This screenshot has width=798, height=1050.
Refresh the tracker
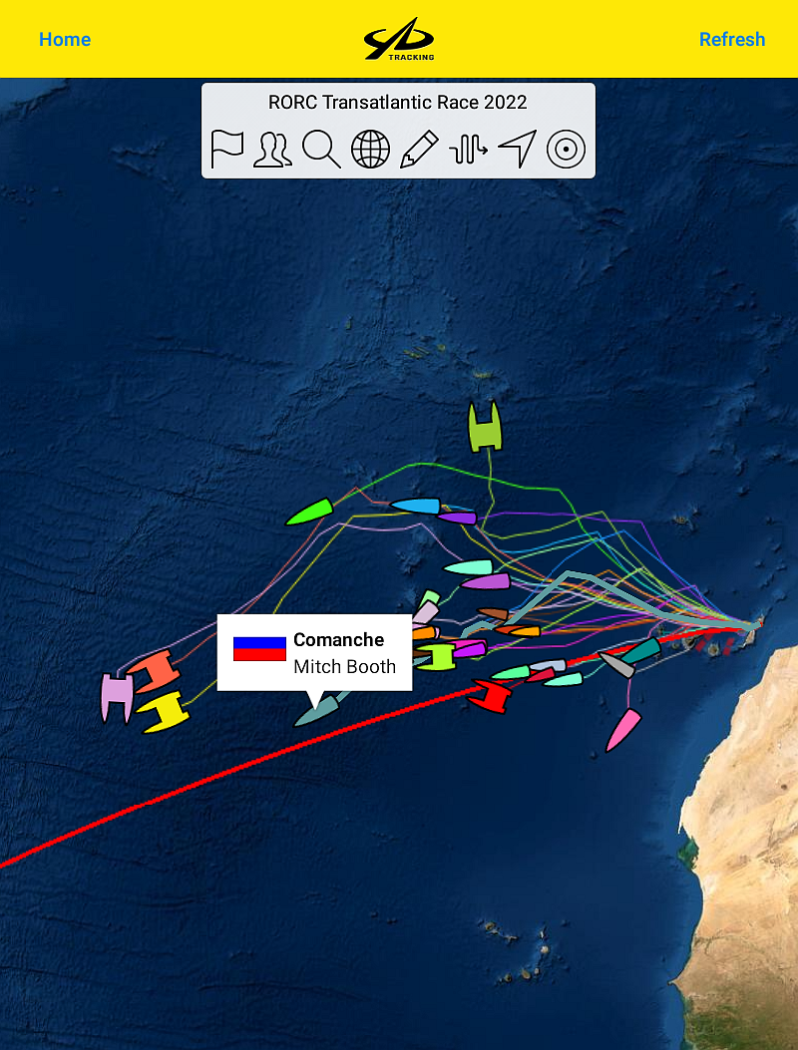coord(731,39)
